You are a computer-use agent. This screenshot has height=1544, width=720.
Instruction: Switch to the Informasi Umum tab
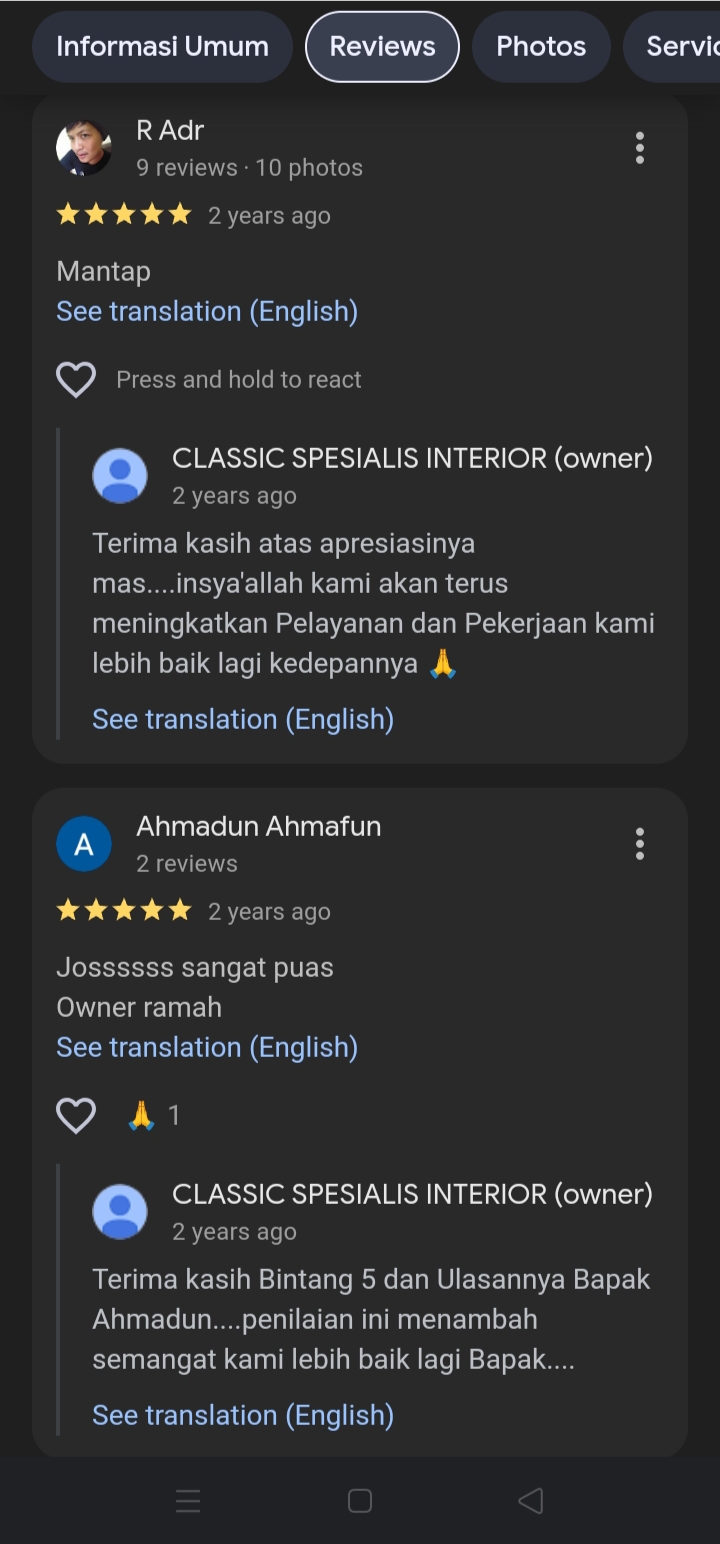(162, 46)
